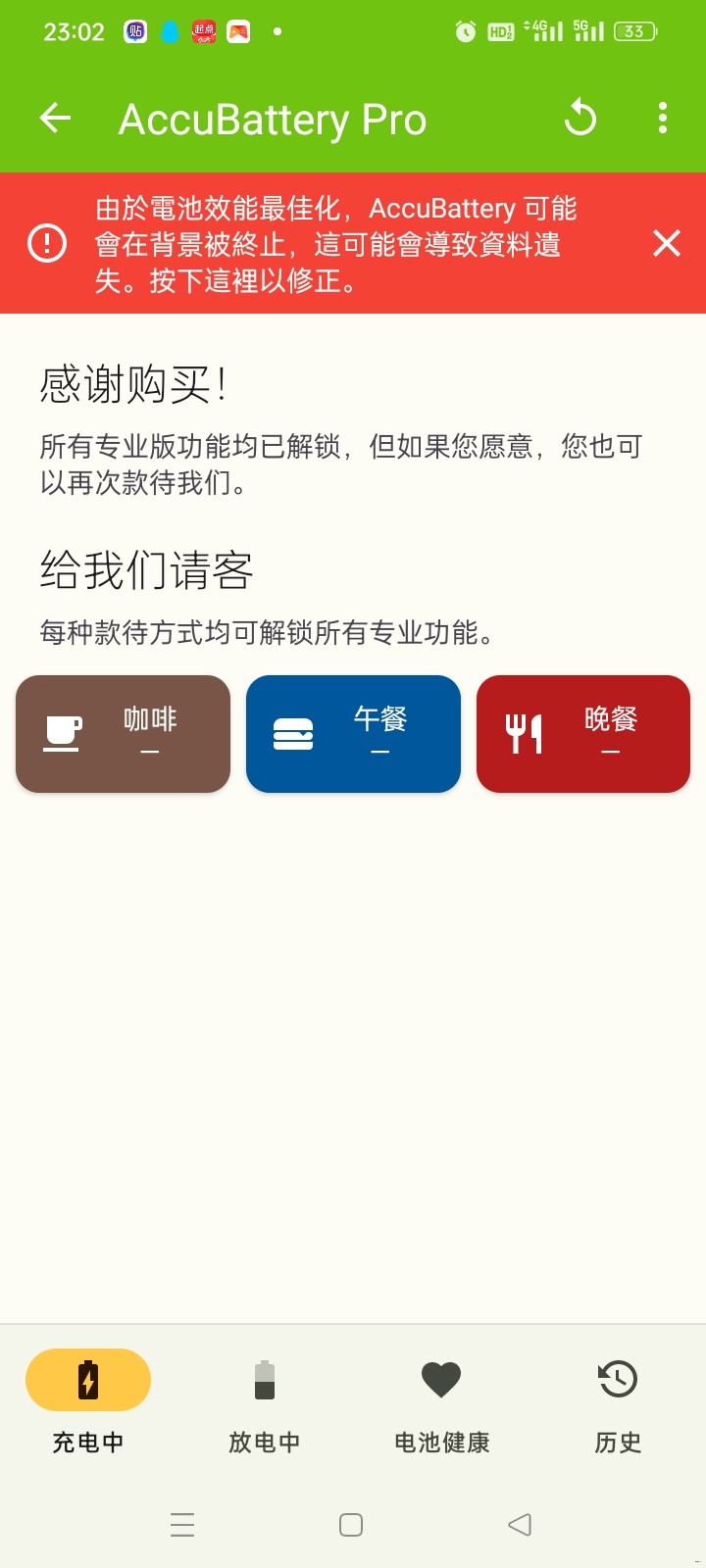This screenshot has height=1568, width=706.
Task: Open the 电池健康 heart icon
Action: coord(440,1379)
